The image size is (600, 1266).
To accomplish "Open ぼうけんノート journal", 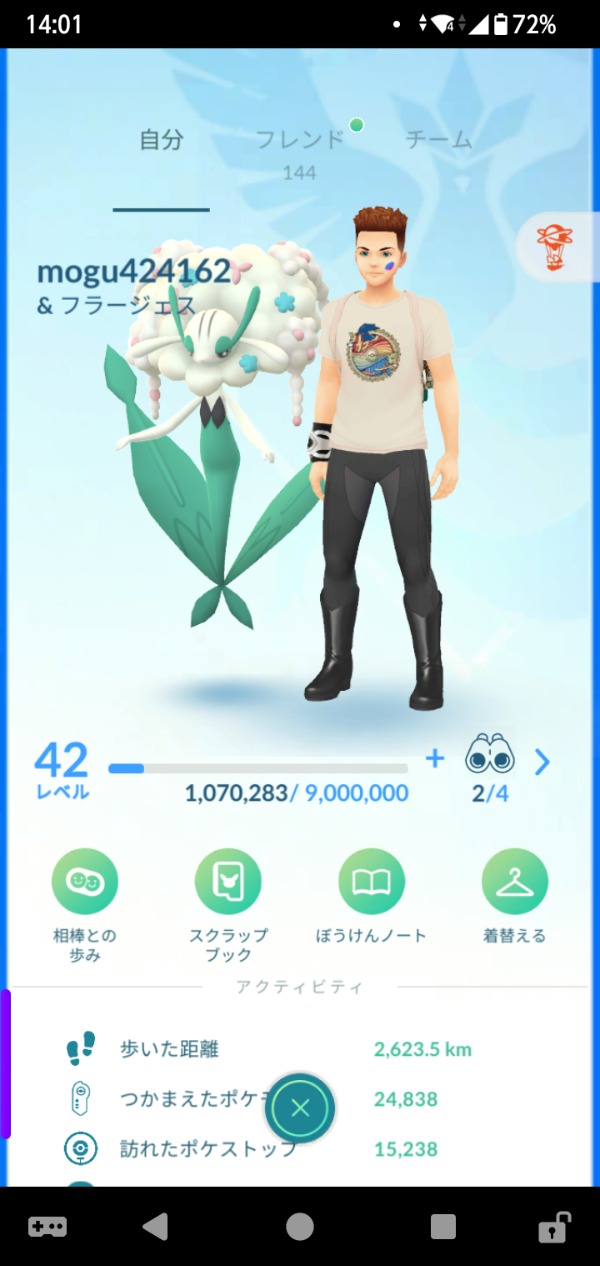I will pos(371,882).
